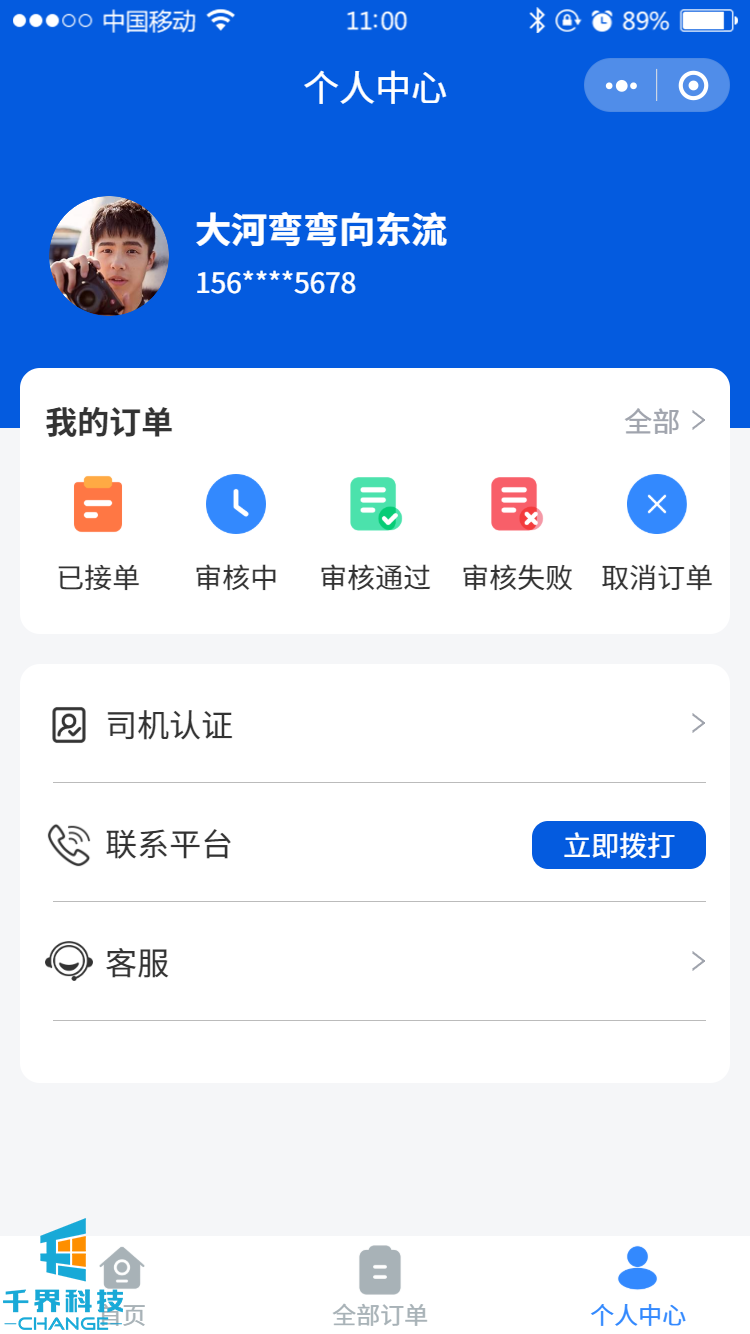Select the 个人中心 tab

[x=638, y=1287]
